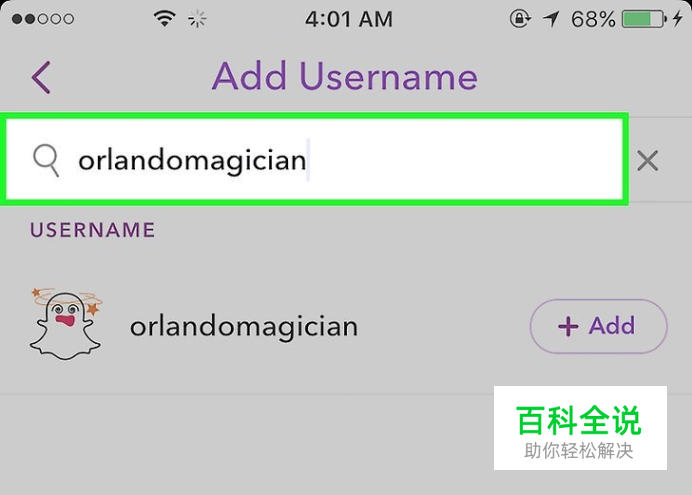The height and width of the screenshot is (495, 692).
Task: Open the orlandomagician result row
Action: click(x=346, y=326)
